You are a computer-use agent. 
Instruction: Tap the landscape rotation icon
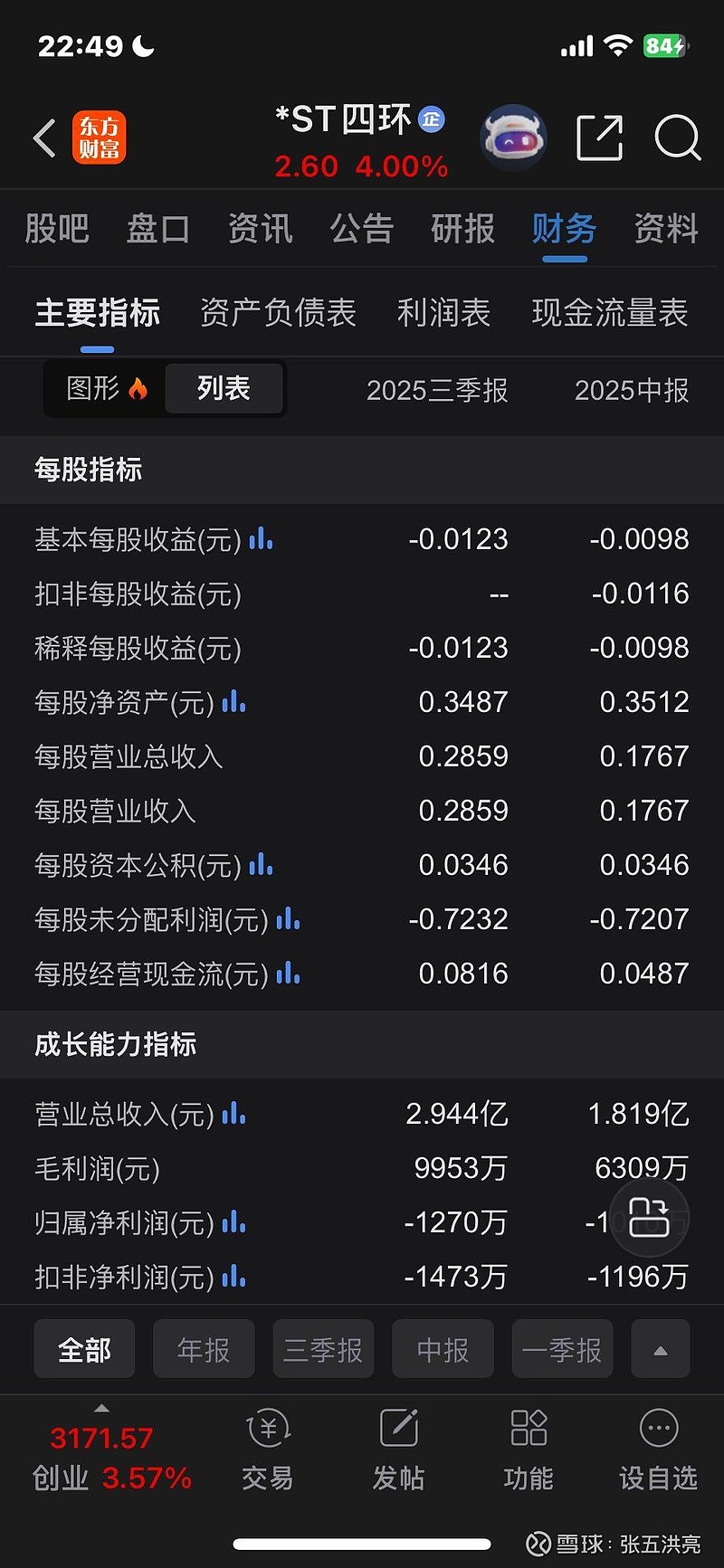tap(650, 1216)
